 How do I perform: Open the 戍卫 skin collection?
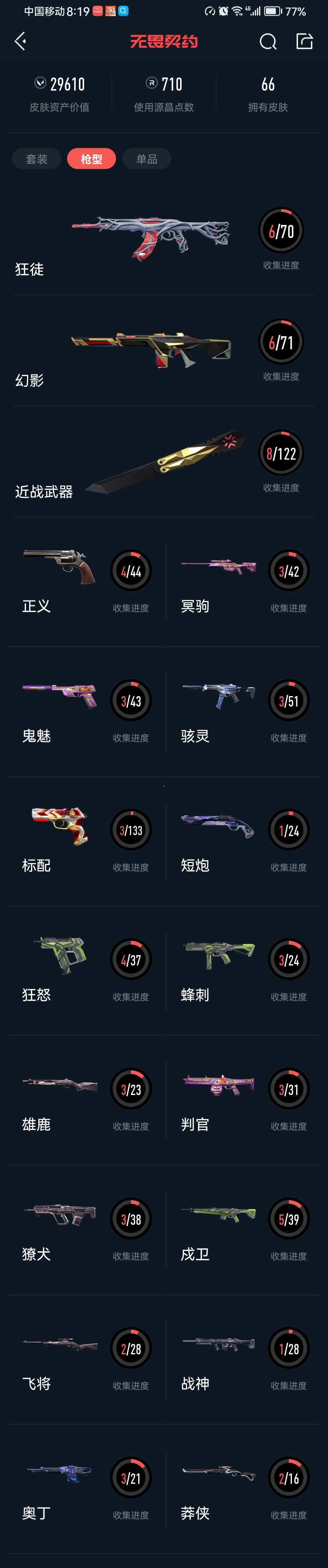(x=243, y=1230)
